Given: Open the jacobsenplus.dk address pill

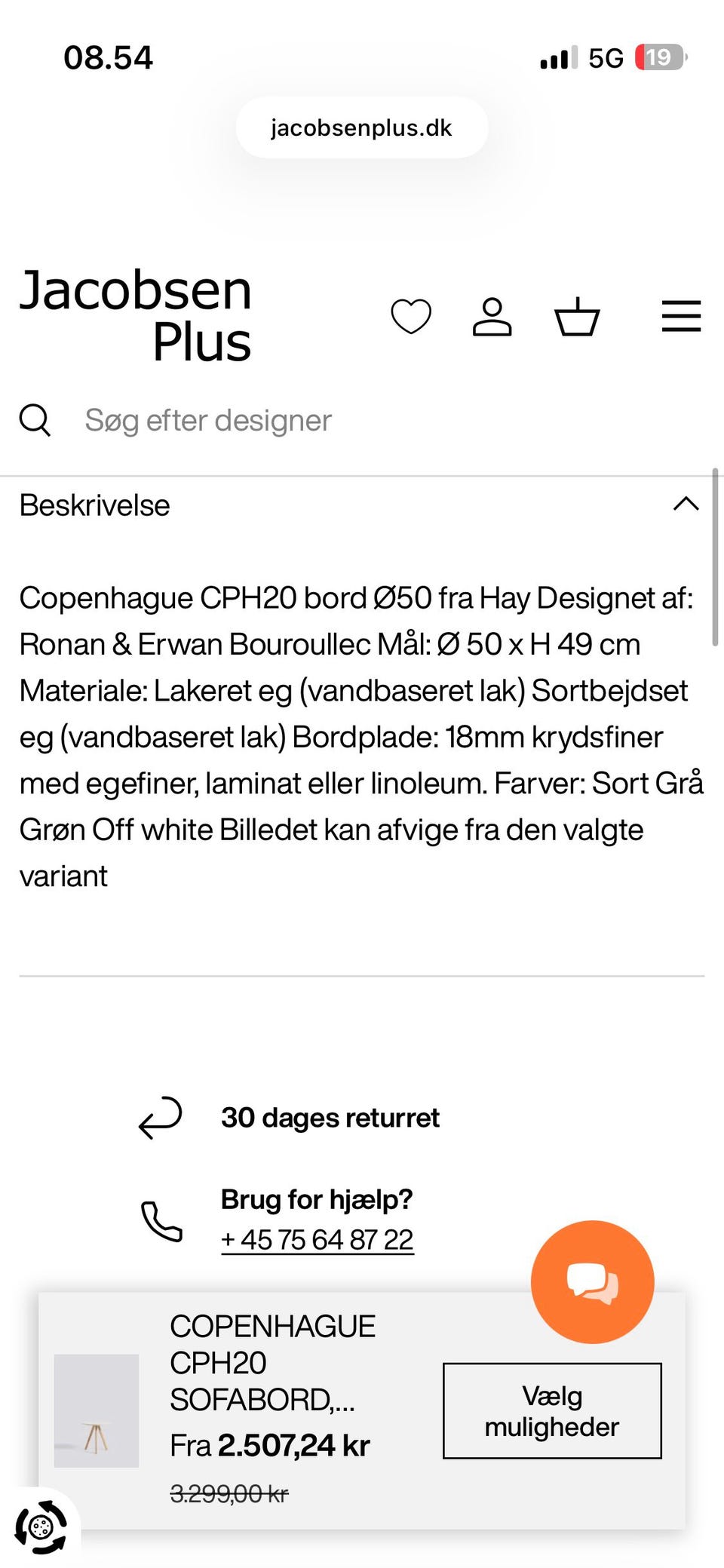Looking at the screenshot, I should coord(361,127).
